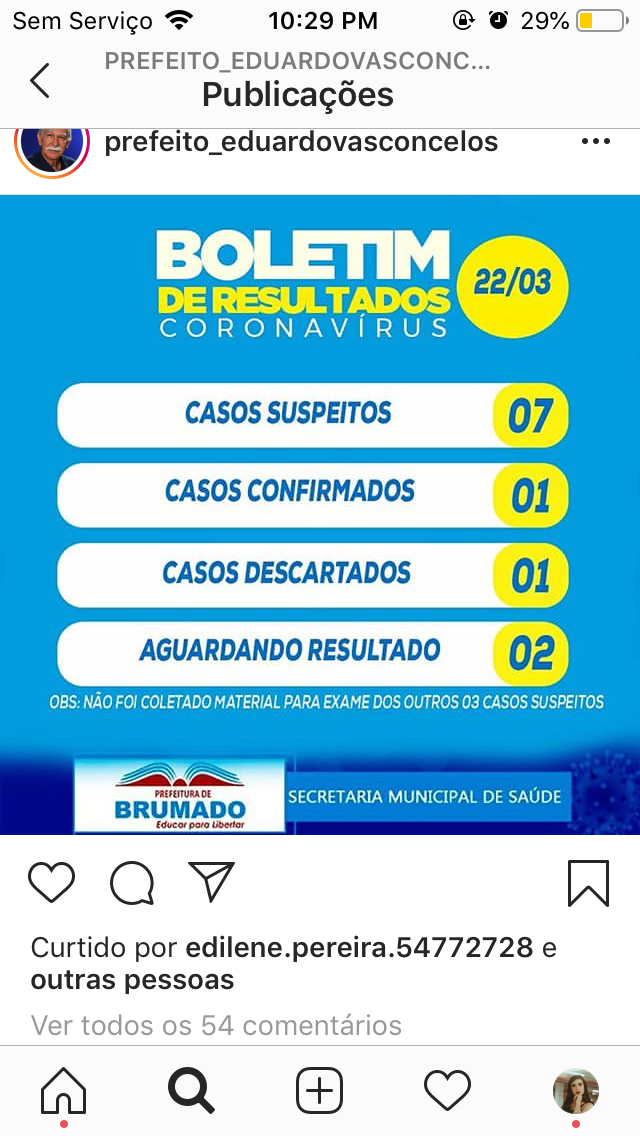Open comments with the speech bubble icon
The height and width of the screenshot is (1136, 640).
(132, 882)
